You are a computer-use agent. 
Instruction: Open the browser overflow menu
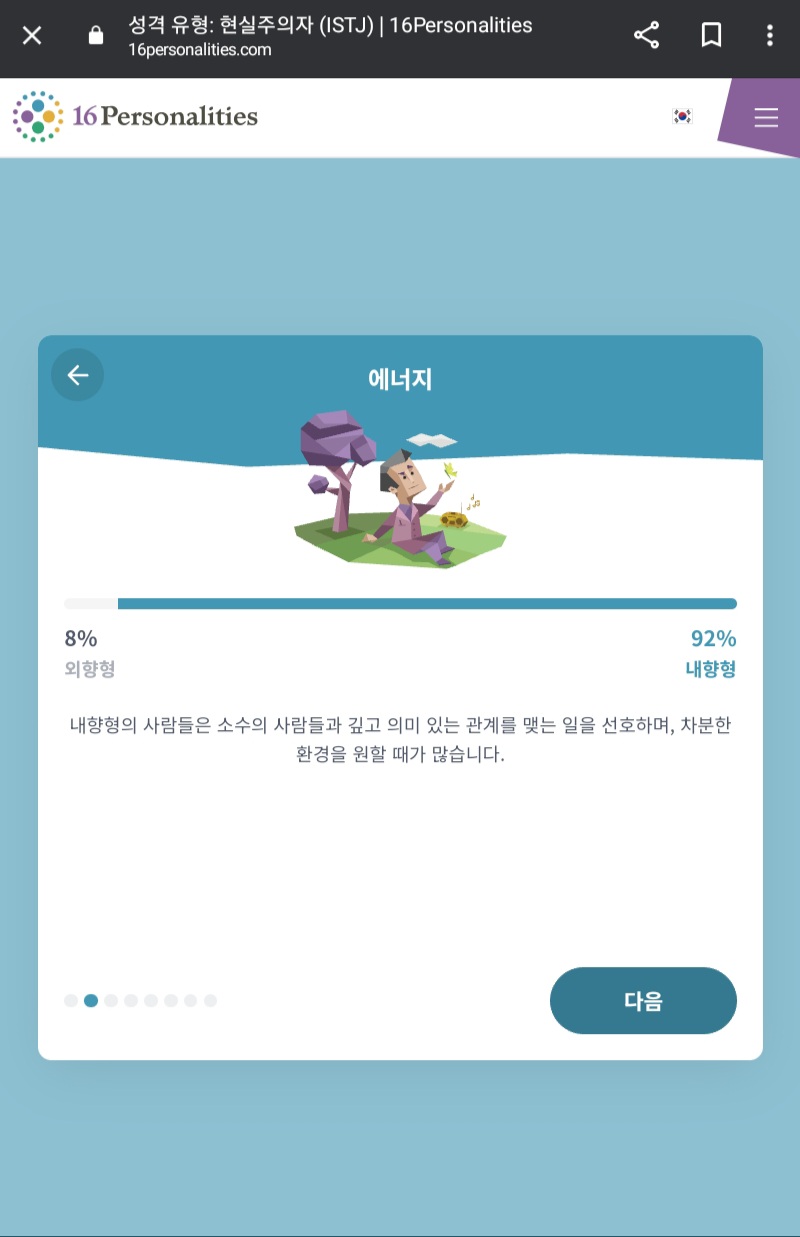769,36
